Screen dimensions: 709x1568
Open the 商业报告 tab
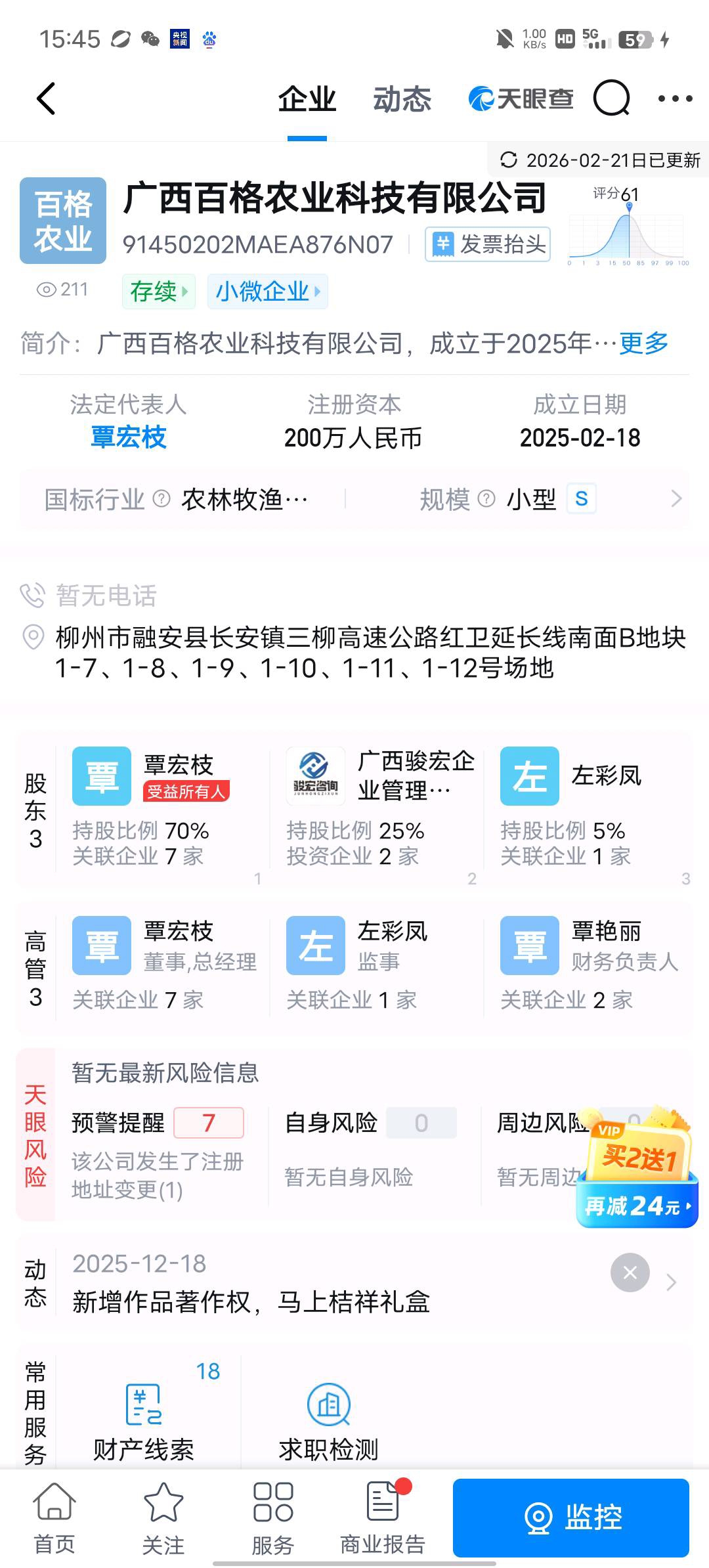pyautogui.click(x=383, y=1518)
